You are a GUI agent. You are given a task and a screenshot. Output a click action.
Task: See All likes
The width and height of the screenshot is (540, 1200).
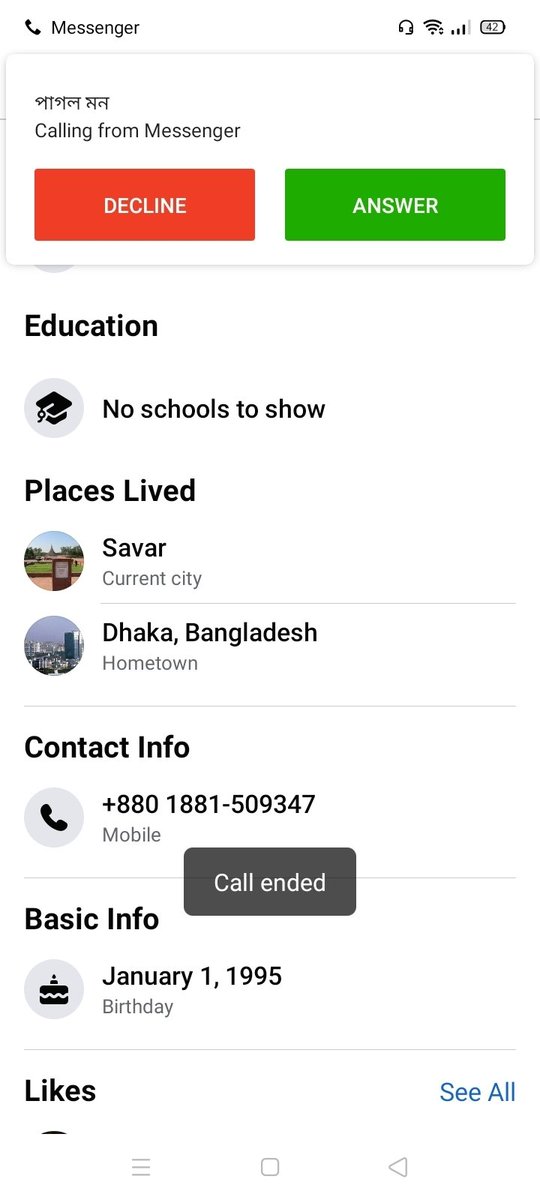click(478, 1092)
